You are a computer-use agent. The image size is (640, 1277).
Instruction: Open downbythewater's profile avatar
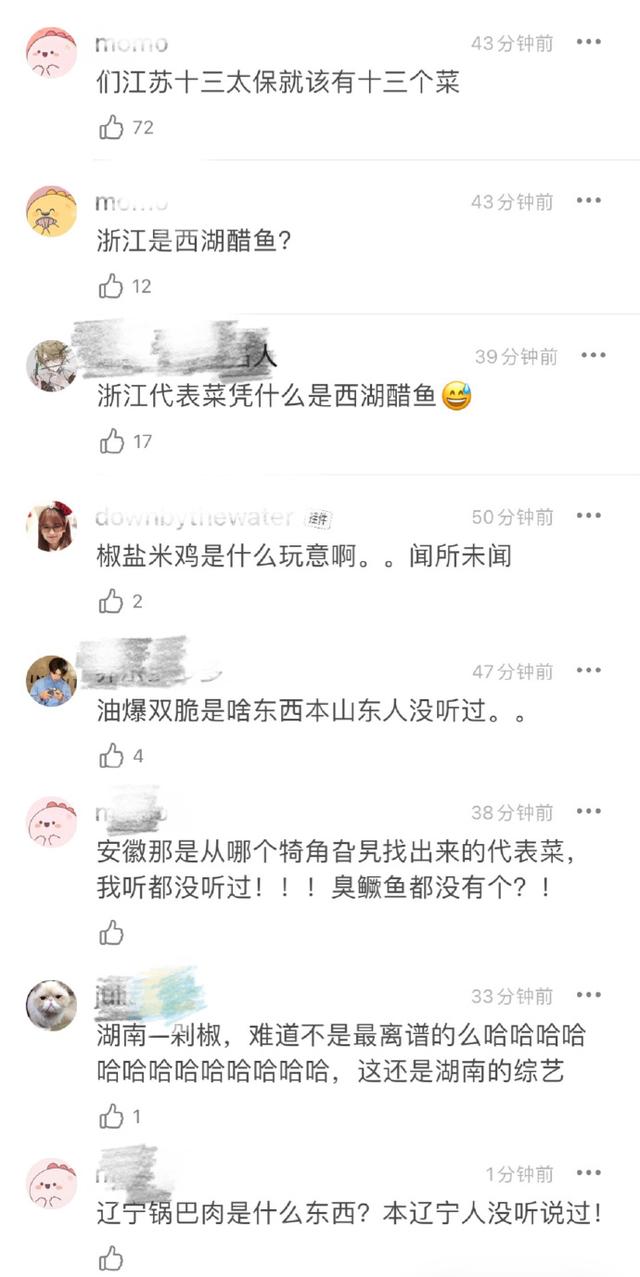51,527
